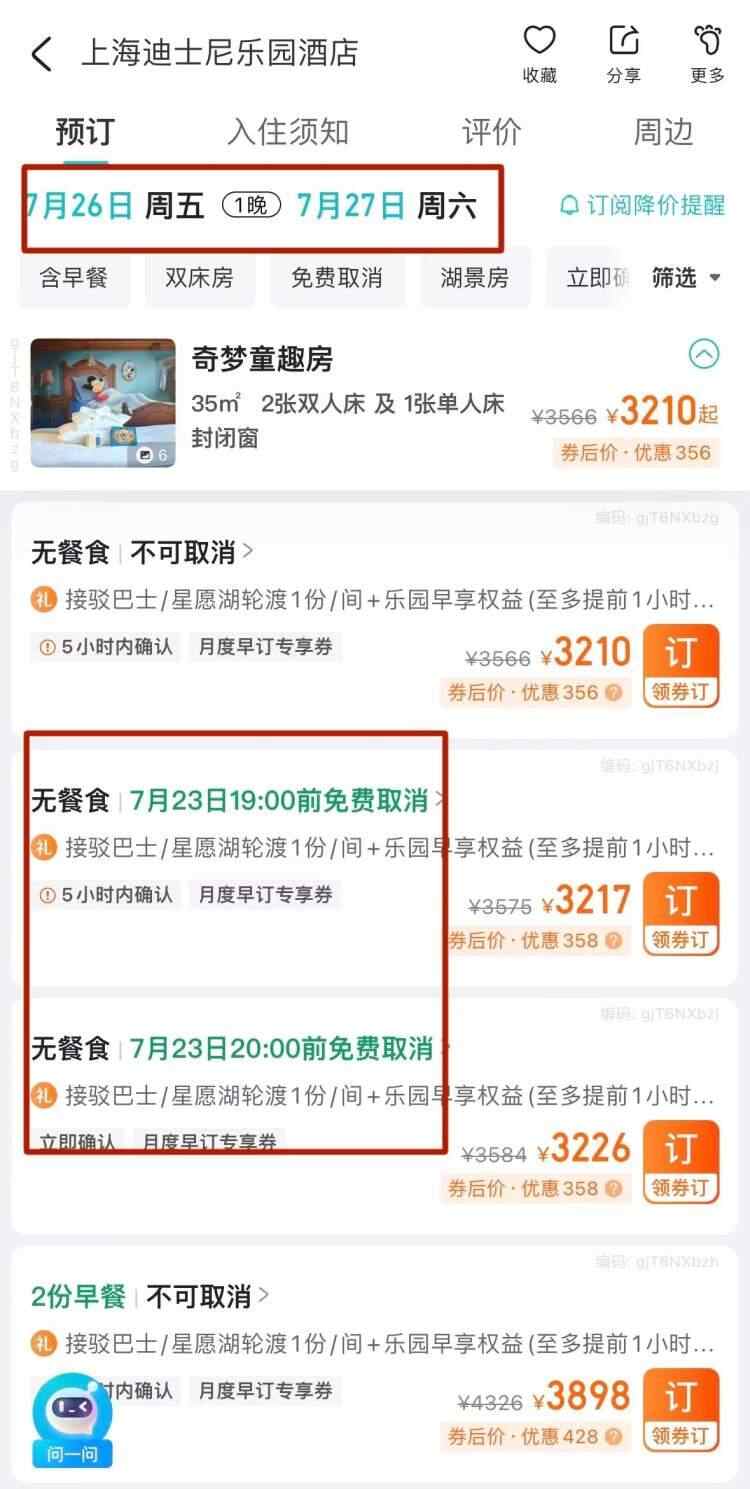Apply the 含早餐 filter chip
Image resolution: width=750 pixels, height=1489 pixels.
74,278
